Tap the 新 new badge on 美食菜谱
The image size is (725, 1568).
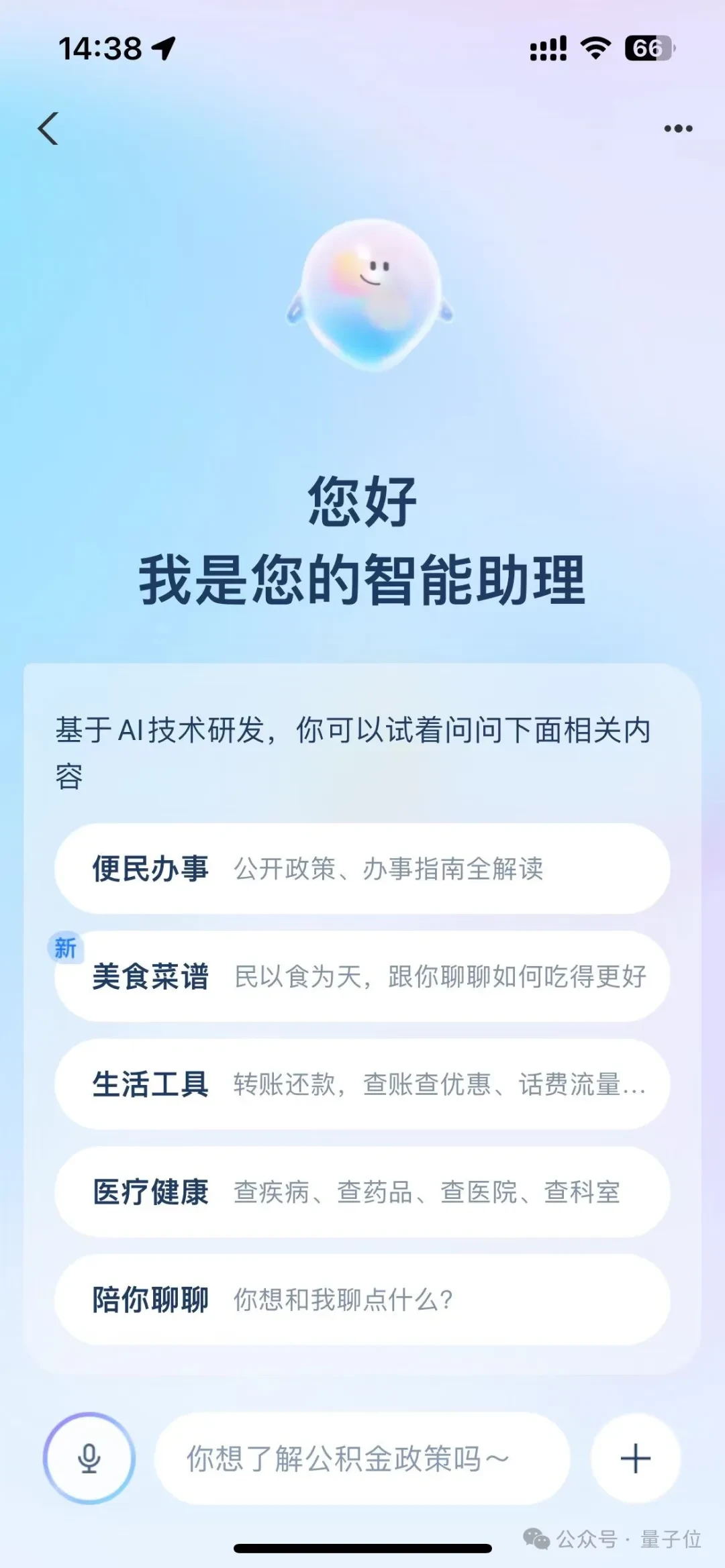pos(65,945)
